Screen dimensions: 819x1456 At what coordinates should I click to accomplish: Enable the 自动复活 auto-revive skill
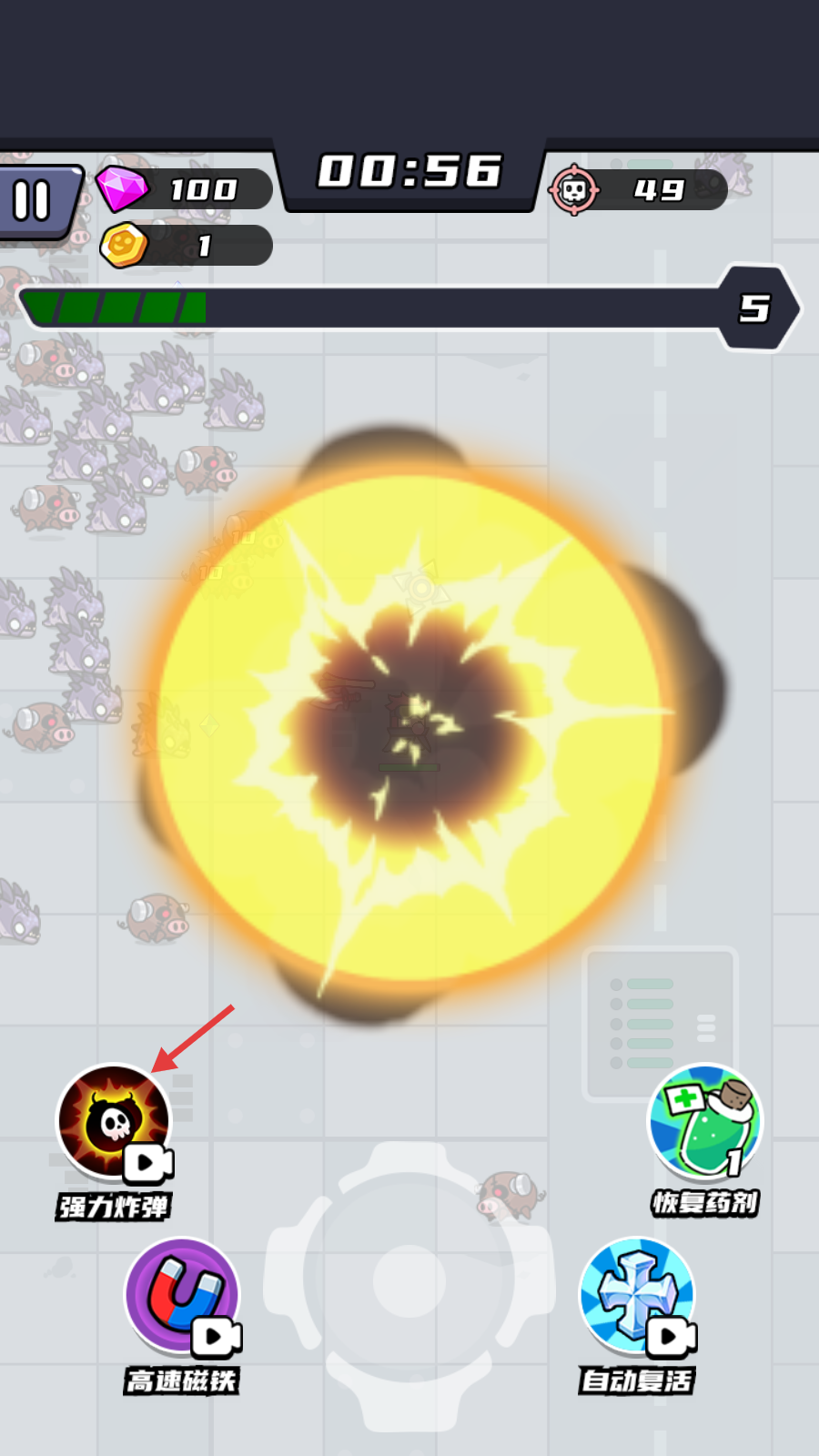(x=637, y=1294)
